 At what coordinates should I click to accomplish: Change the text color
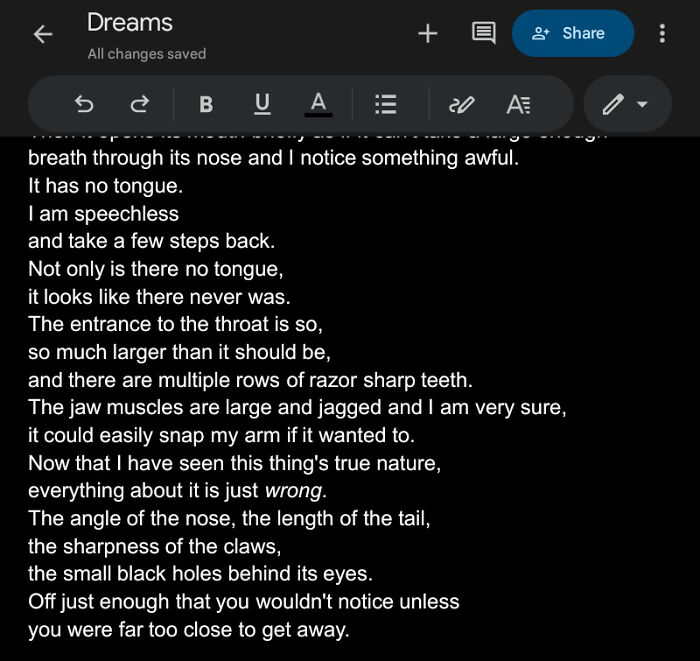coord(318,104)
